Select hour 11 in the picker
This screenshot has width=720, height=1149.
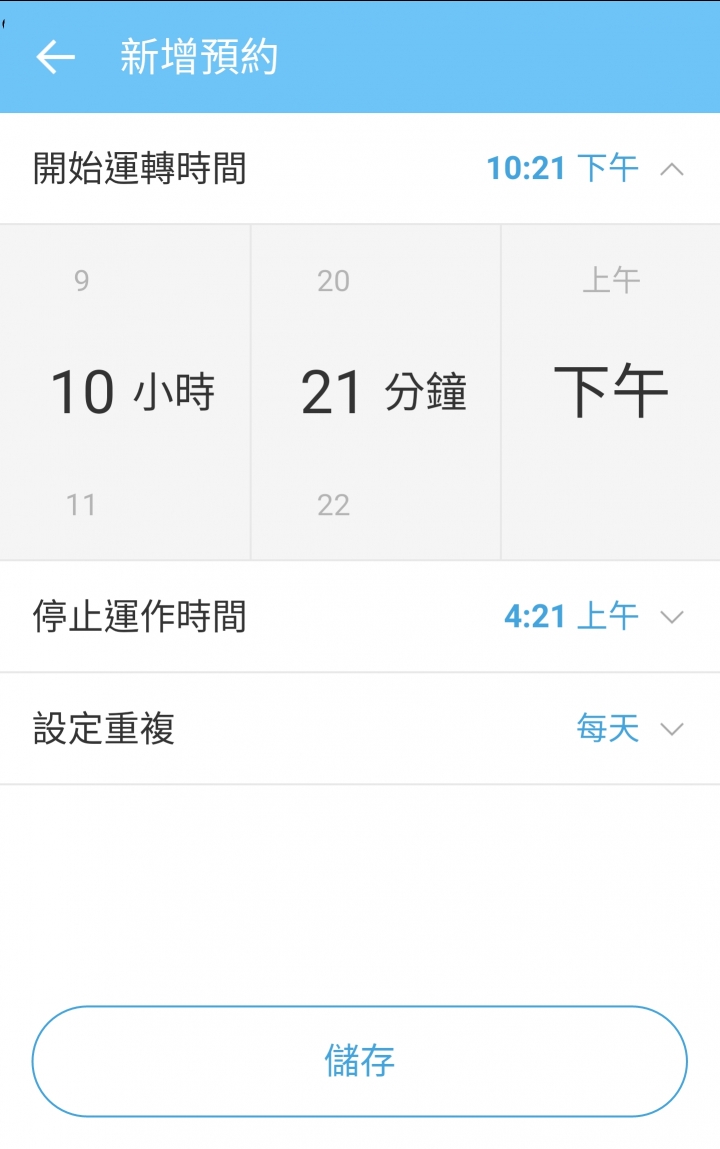coord(82,505)
